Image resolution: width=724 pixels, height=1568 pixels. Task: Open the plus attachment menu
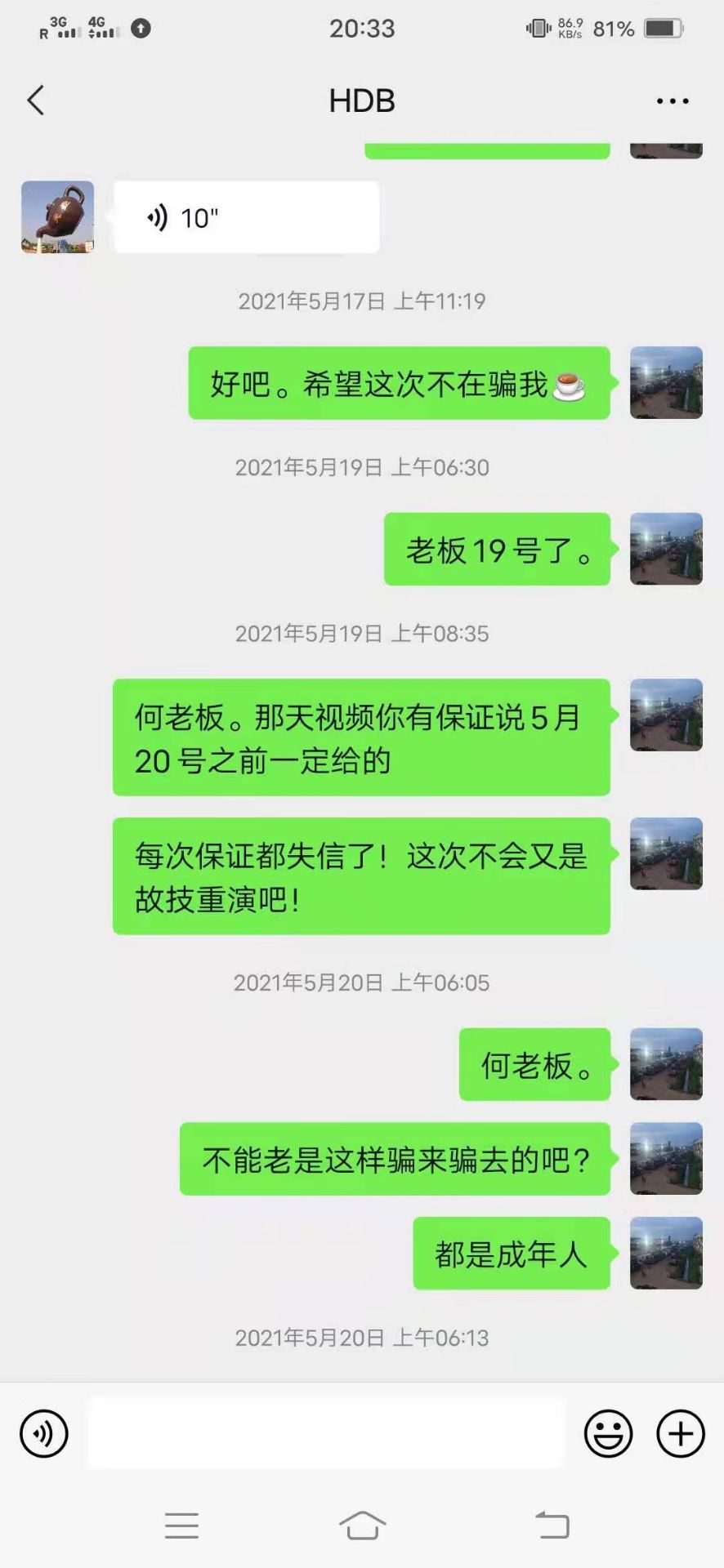pyautogui.click(x=681, y=1433)
